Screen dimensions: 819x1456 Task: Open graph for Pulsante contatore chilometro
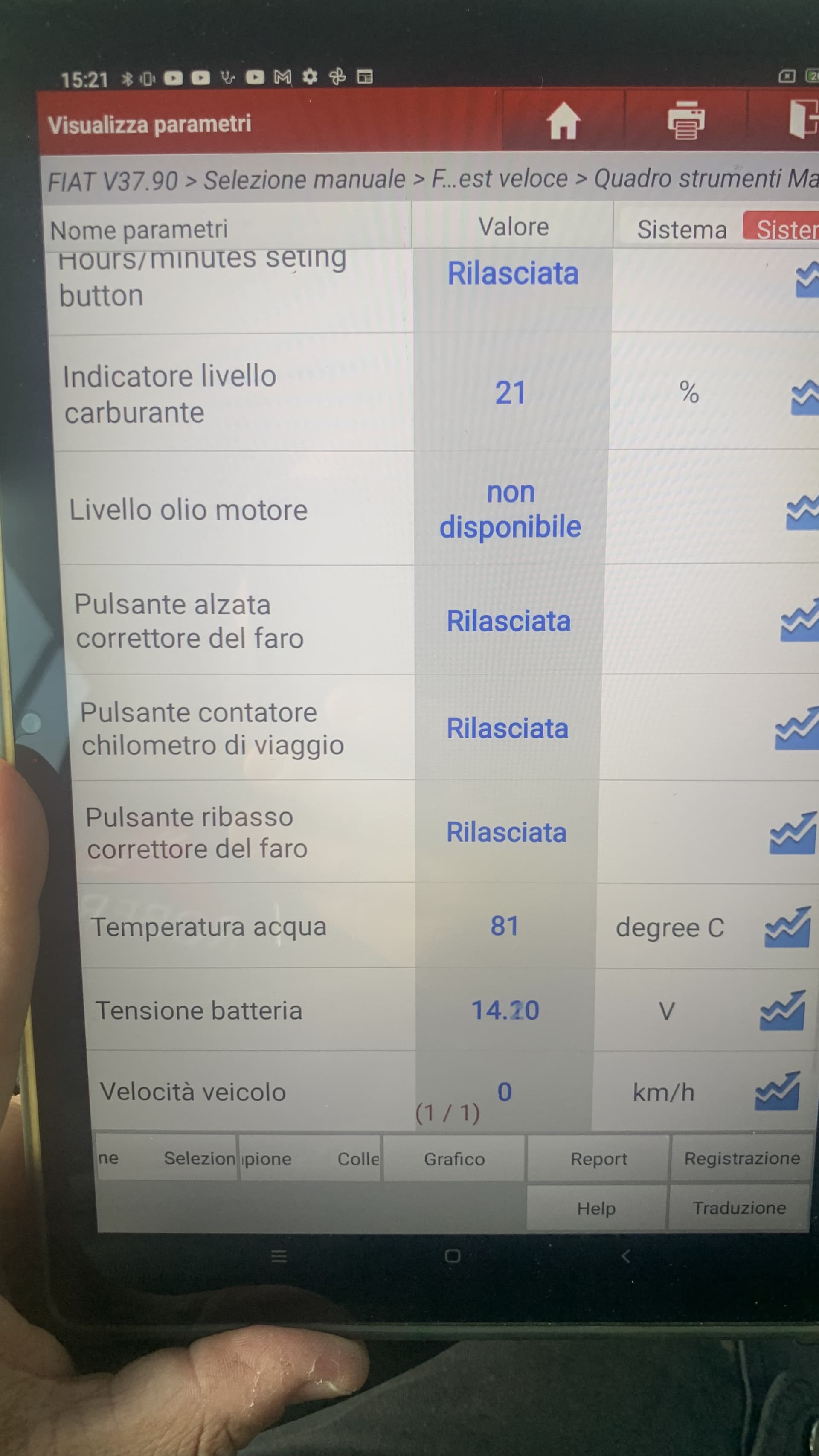pyautogui.click(x=796, y=729)
